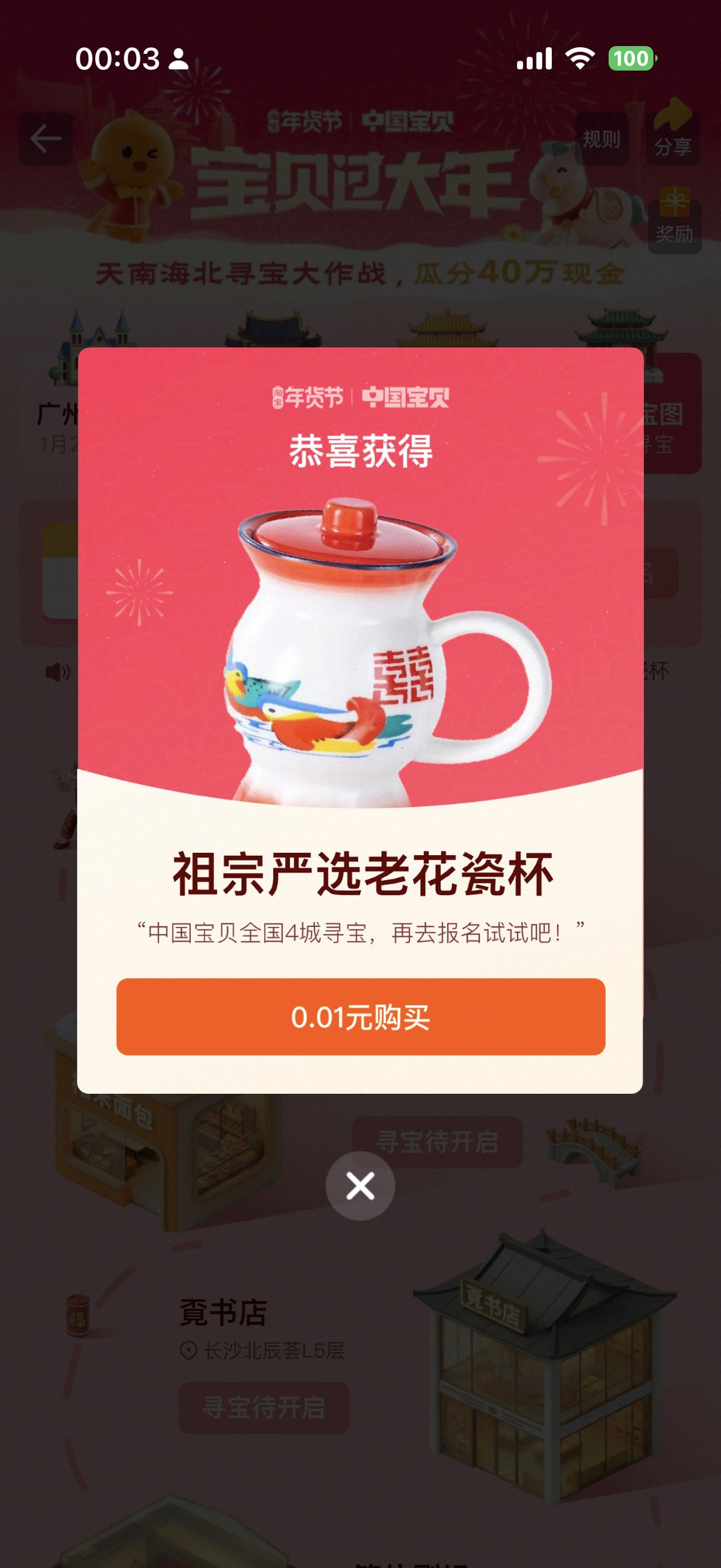Viewport: 721px width, 1568px height.
Task: Tap the 0.01元购买 button
Action: 360,1017
